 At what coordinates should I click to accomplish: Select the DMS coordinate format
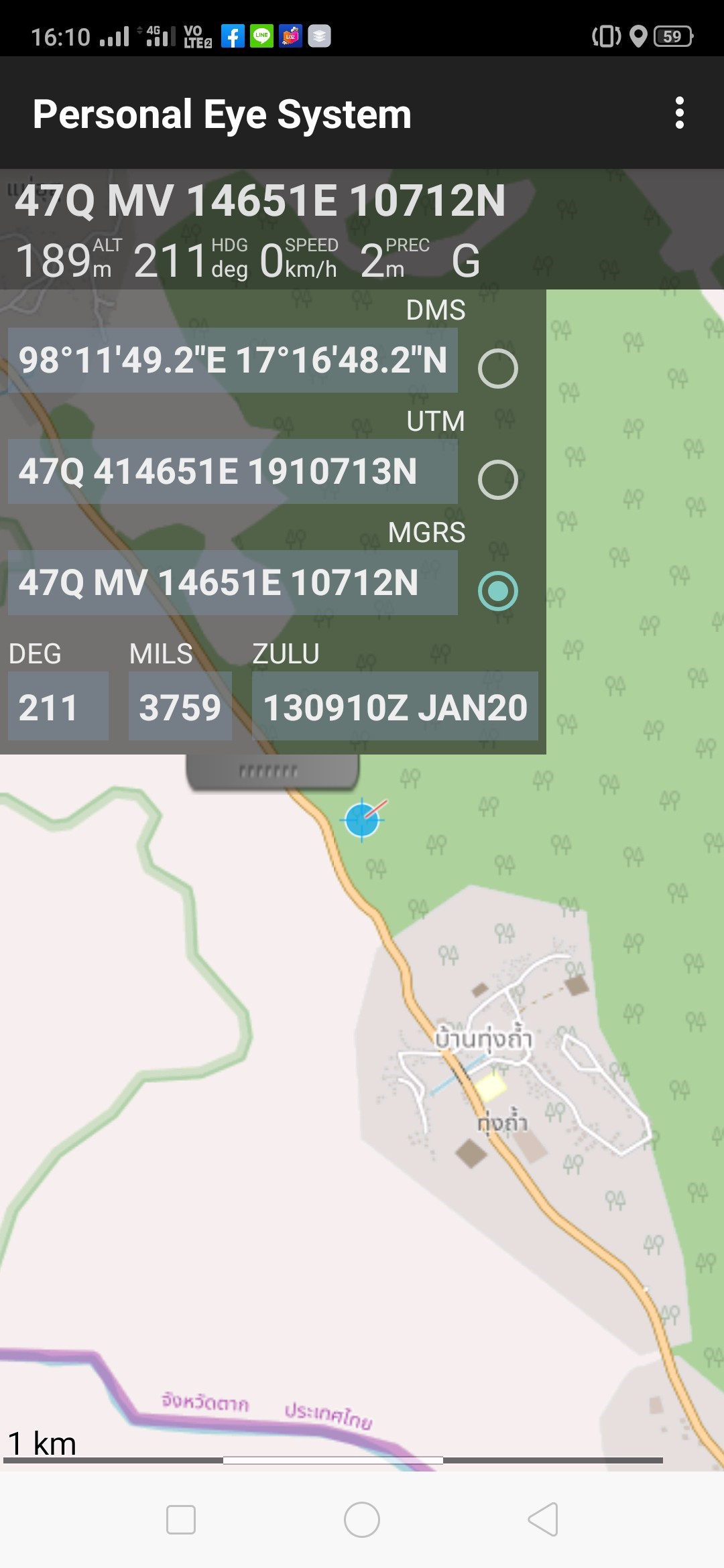[497, 368]
